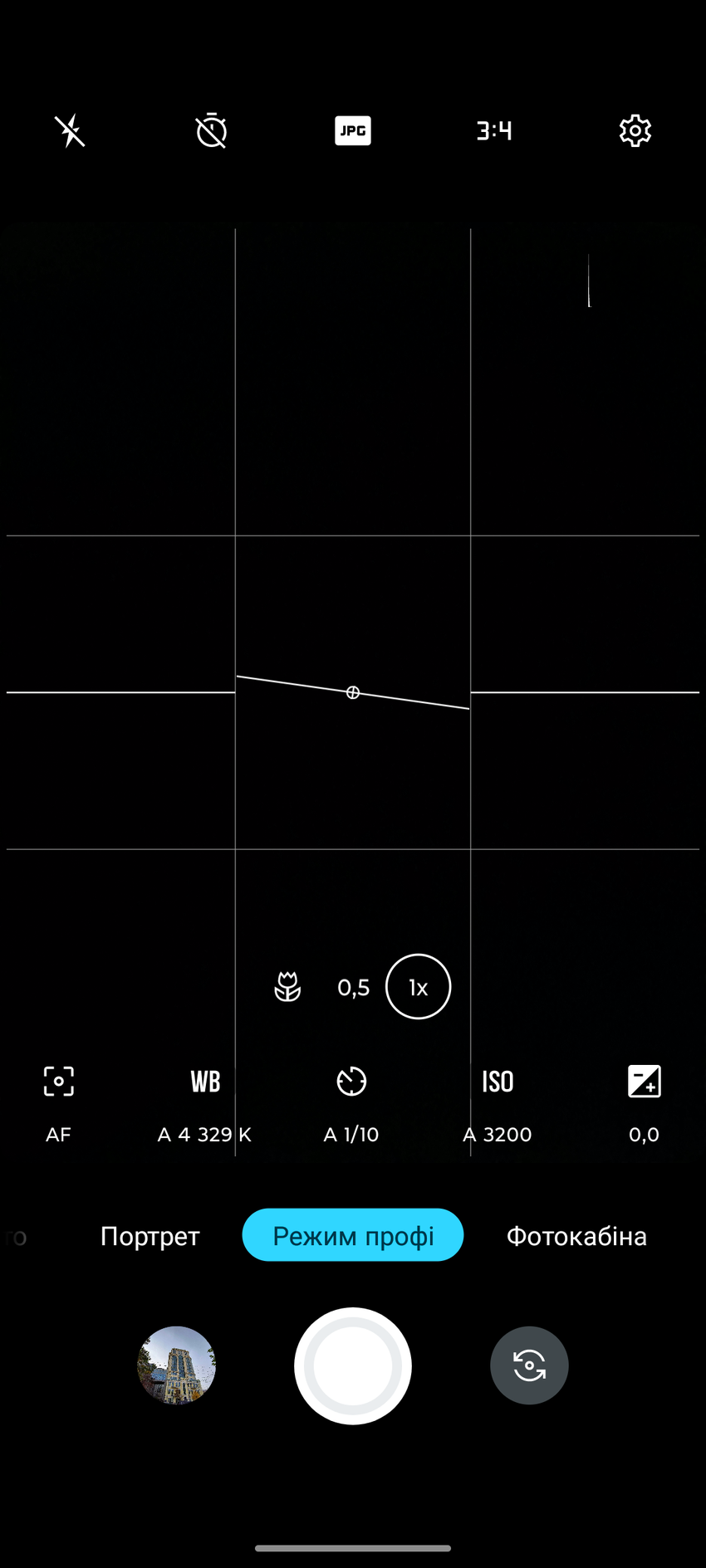
Task: Open camera settings gear
Action: tap(635, 131)
